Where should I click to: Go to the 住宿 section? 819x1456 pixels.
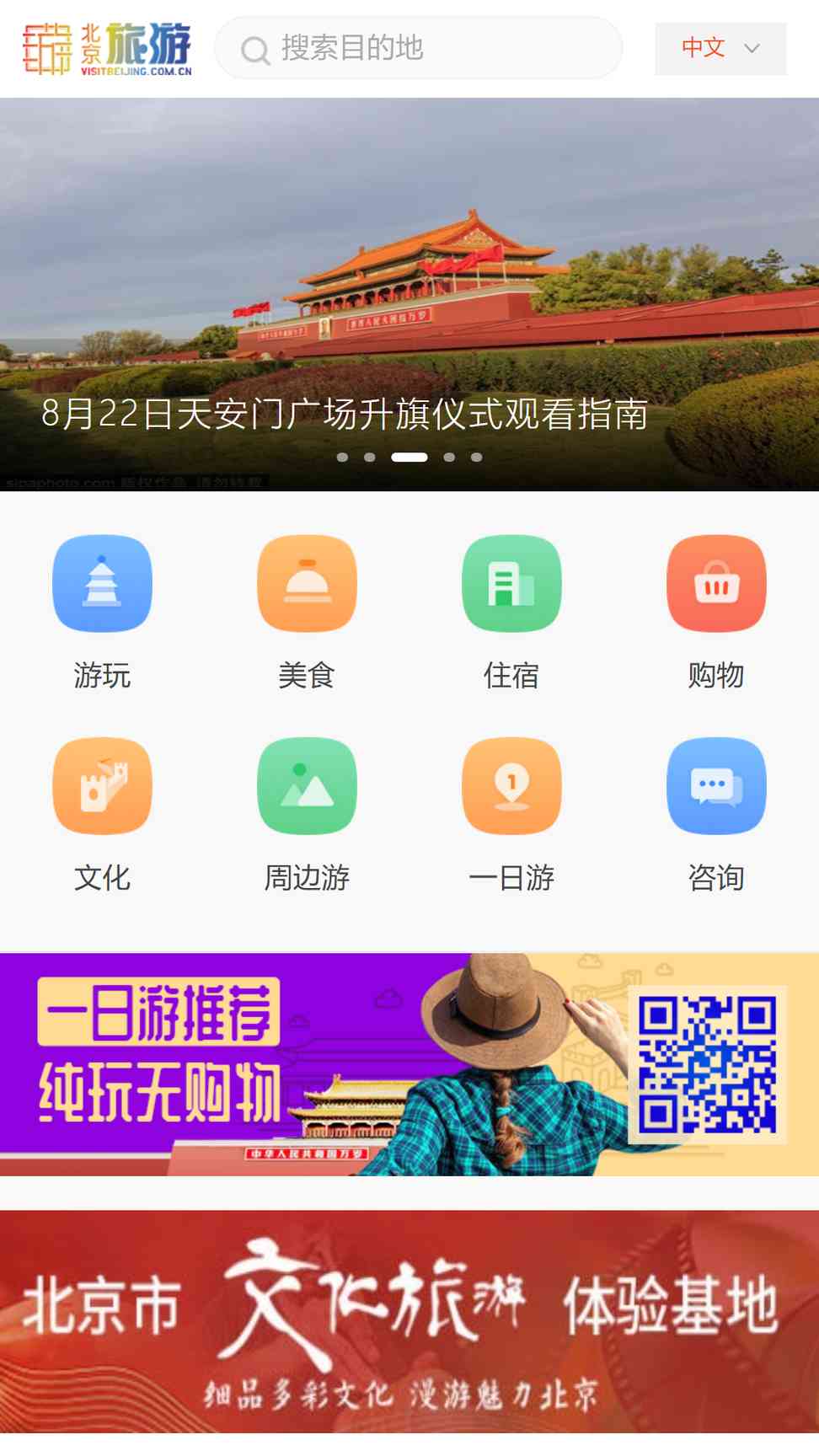[x=511, y=613]
